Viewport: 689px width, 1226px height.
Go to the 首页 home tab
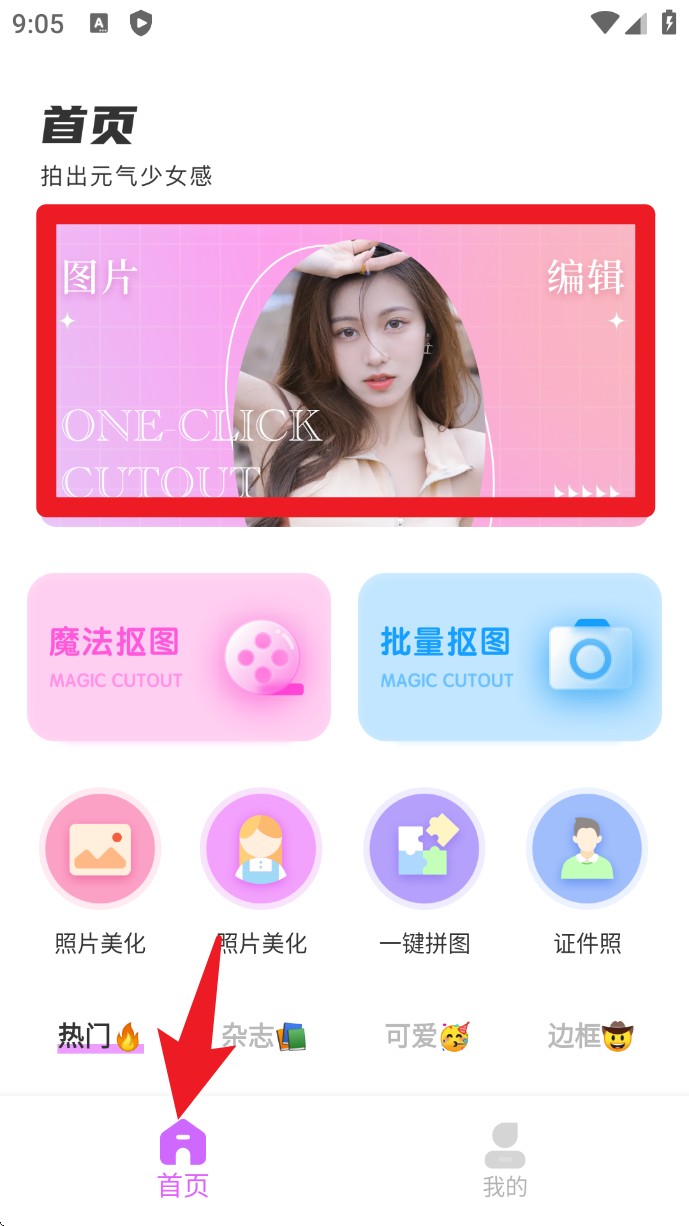[183, 1160]
